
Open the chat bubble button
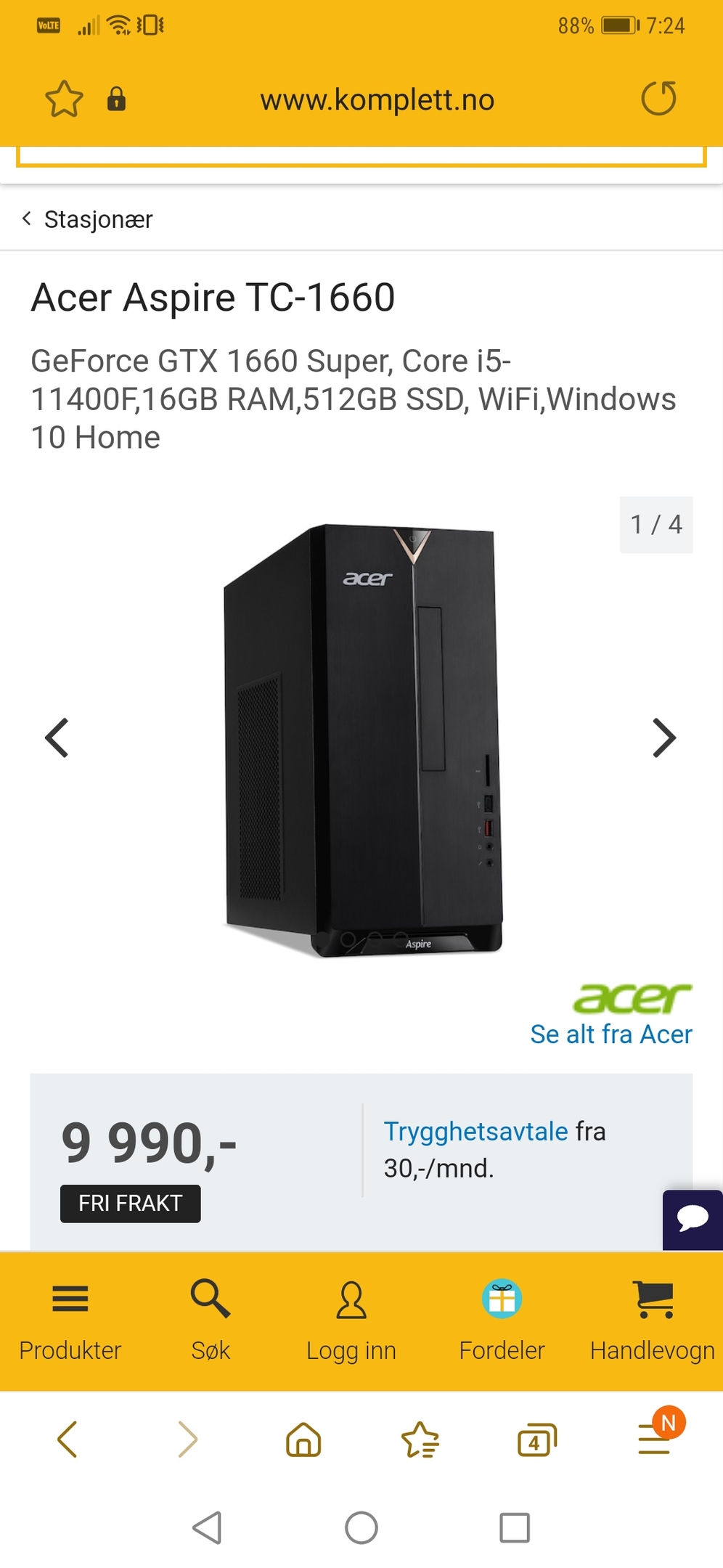tap(693, 1220)
